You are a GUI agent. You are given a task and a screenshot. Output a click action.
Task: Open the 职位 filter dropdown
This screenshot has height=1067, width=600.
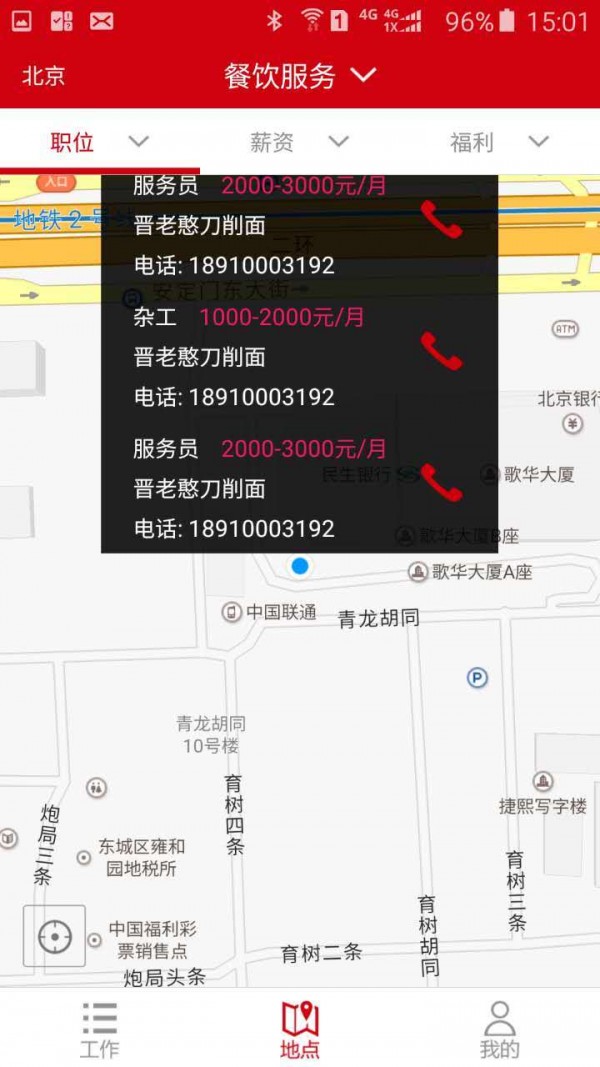pyautogui.click(x=99, y=142)
